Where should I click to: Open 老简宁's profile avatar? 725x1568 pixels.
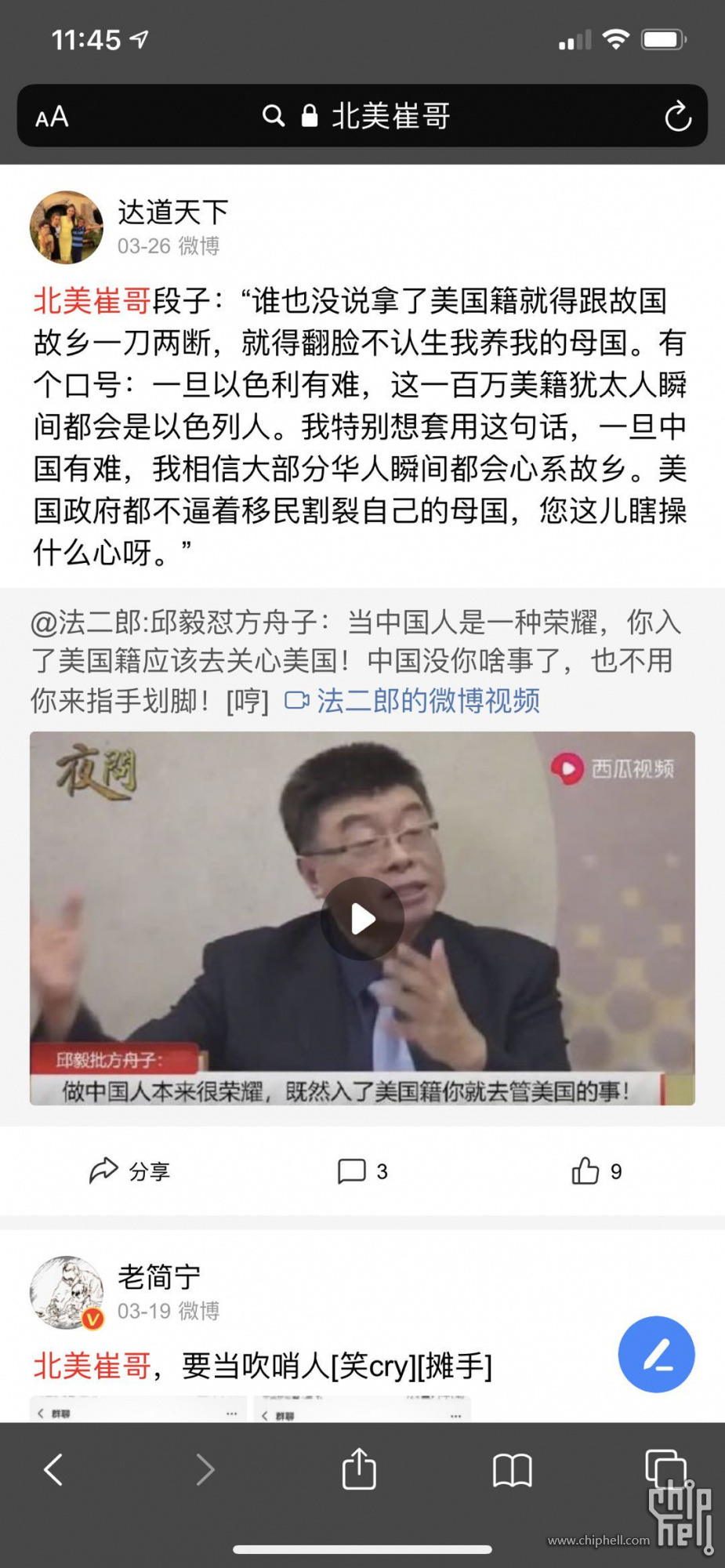[x=67, y=1293]
